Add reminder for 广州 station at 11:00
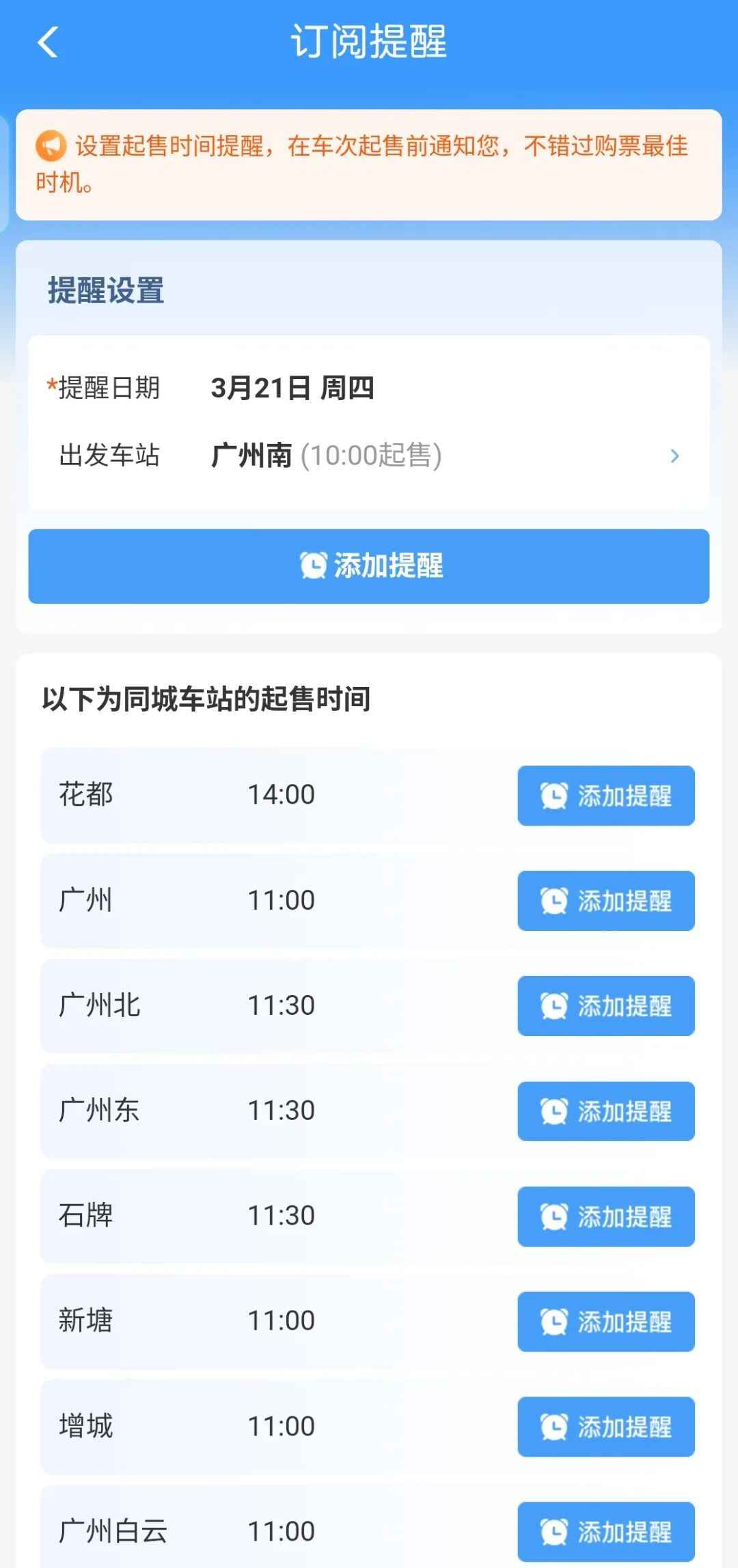This screenshot has width=738, height=1568. click(605, 901)
